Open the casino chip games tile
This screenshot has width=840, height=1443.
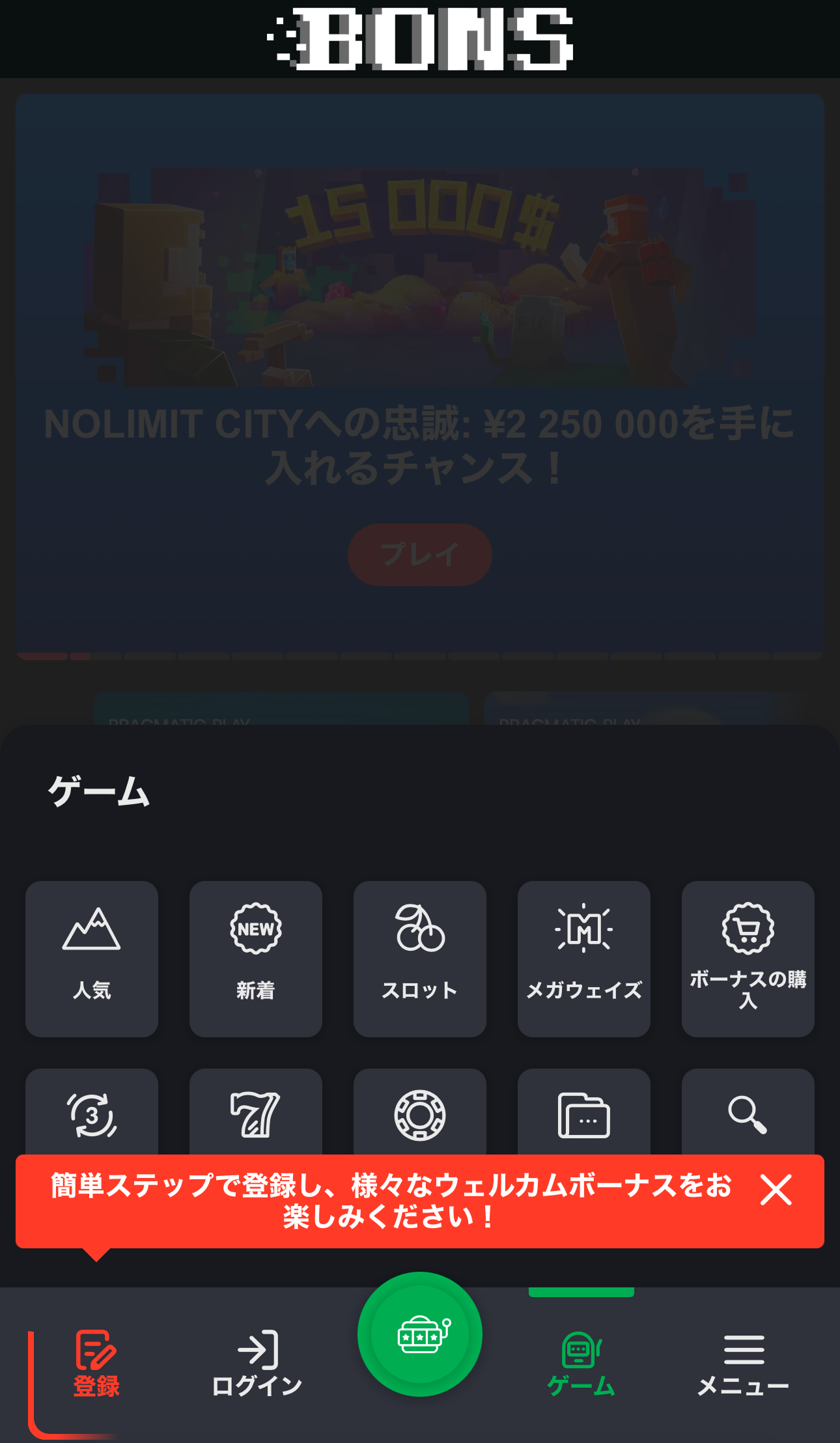click(420, 1114)
